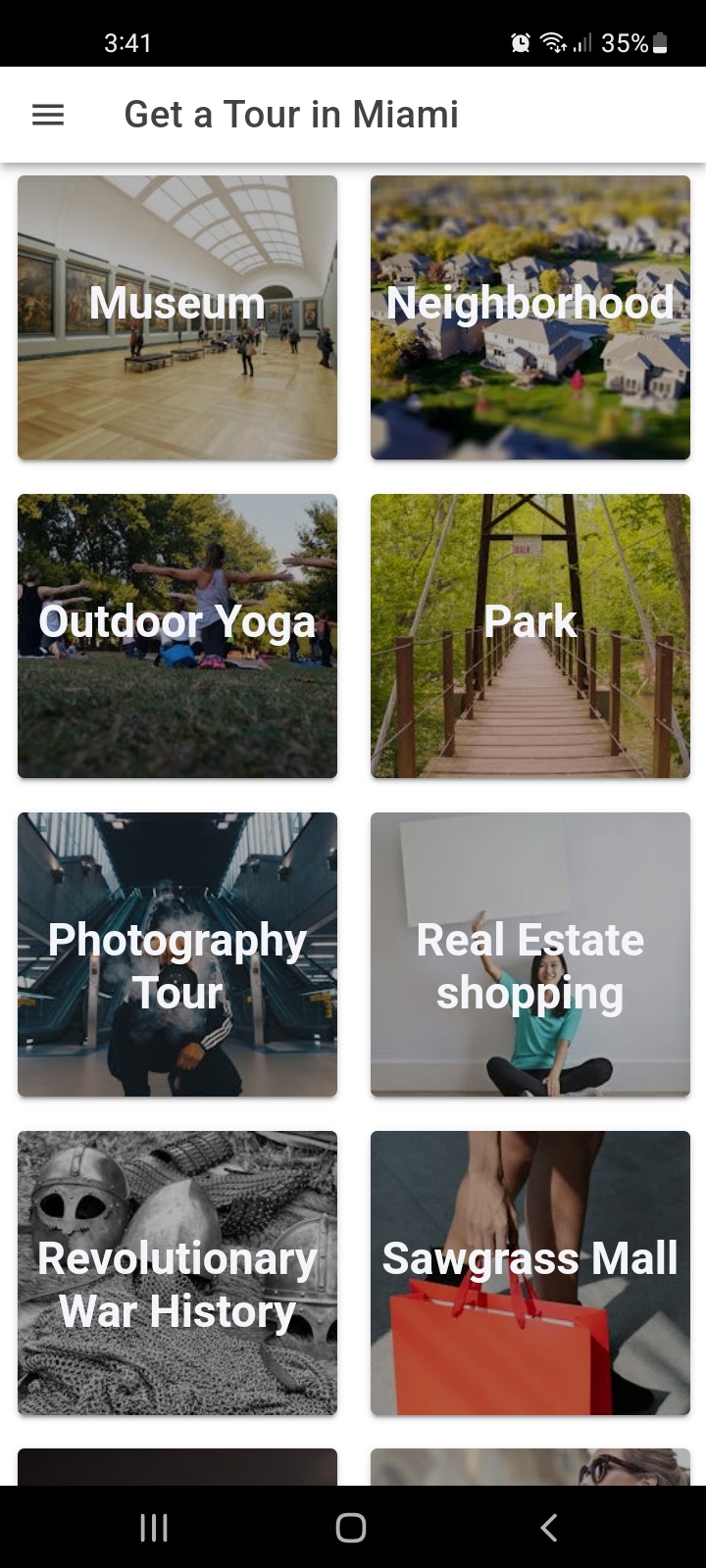The width and height of the screenshot is (706, 1568).
Task: Select the Neighborhood tour tile
Action: point(529,317)
